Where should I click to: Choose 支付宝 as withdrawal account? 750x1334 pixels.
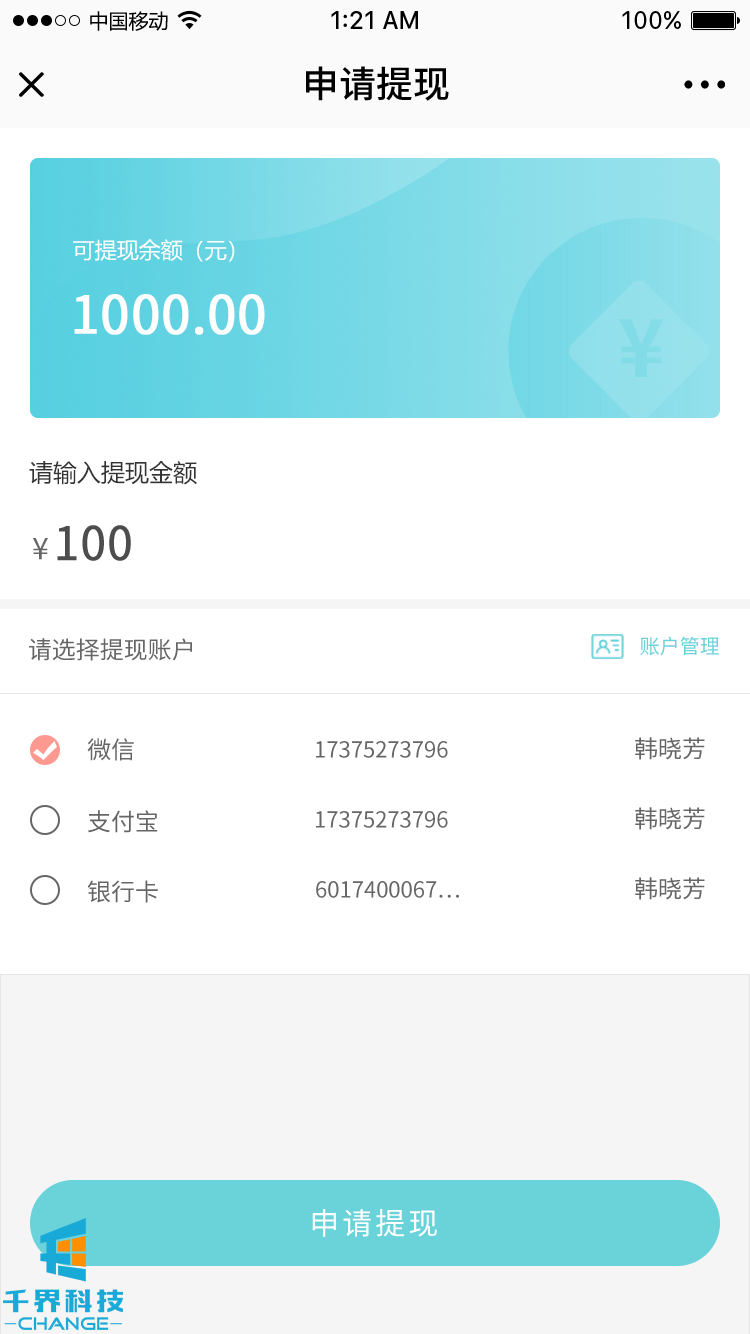[x=45, y=821]
